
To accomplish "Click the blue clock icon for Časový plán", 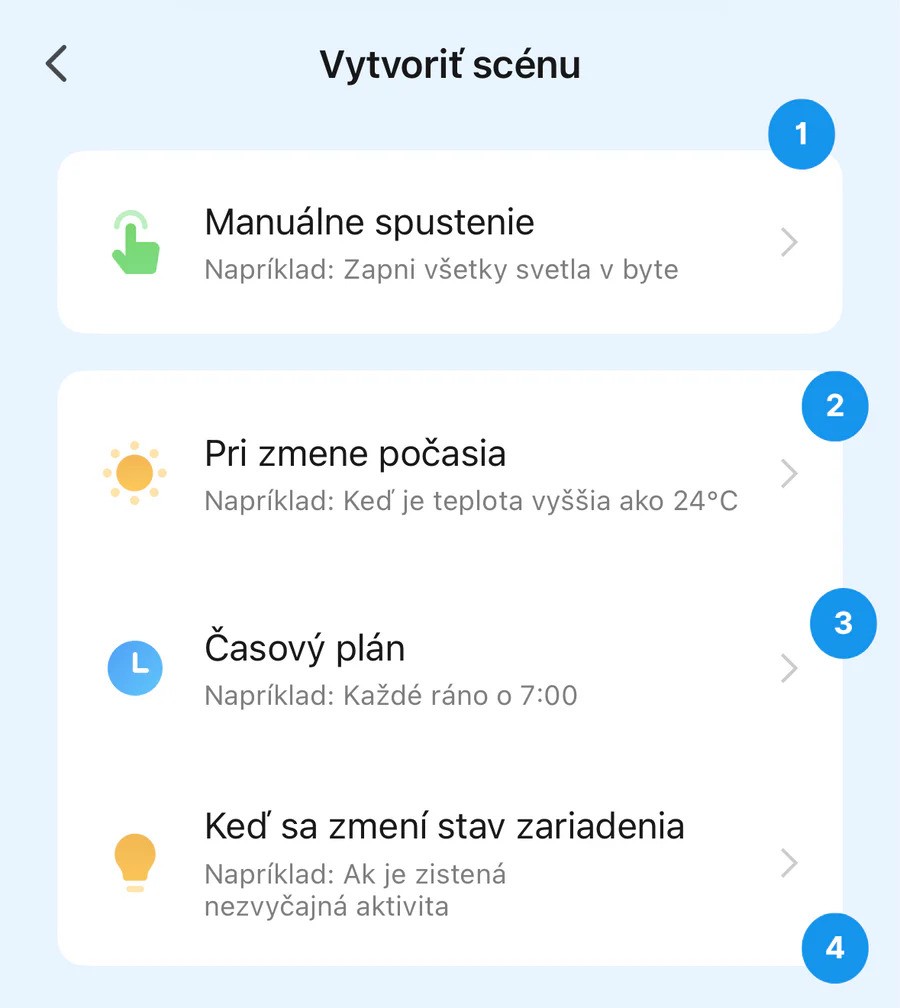I will tap(135, 668).
